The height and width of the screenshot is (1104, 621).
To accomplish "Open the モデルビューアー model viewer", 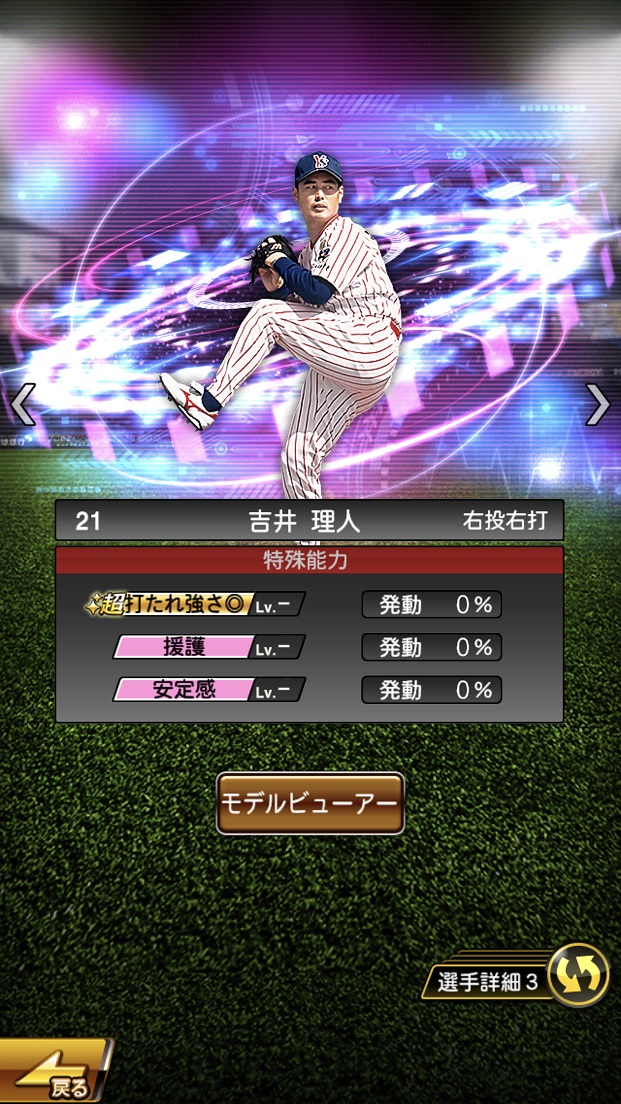I will 310,803.
